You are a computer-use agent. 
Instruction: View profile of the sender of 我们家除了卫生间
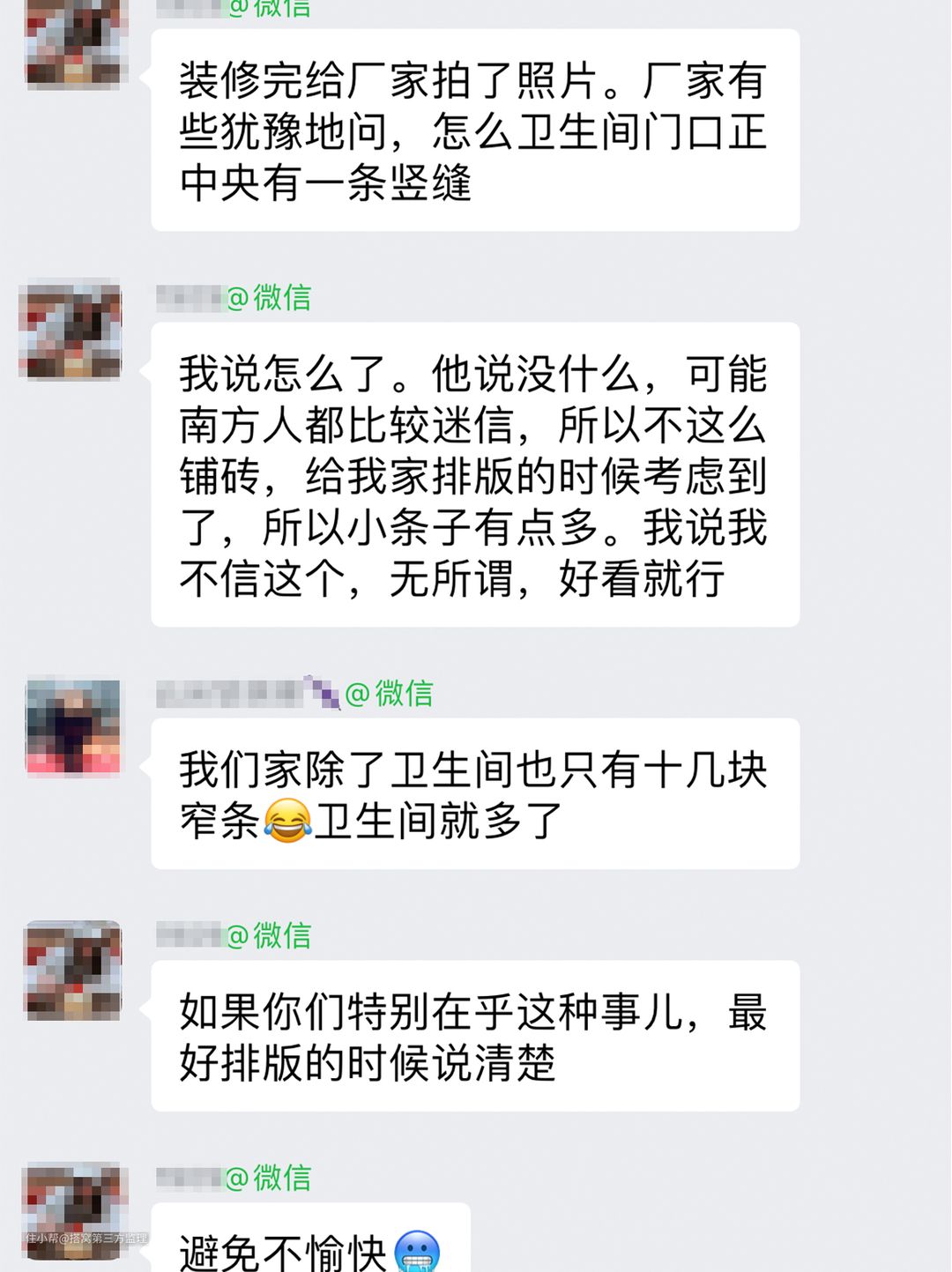pyautogui.click(x=74, y=726)
